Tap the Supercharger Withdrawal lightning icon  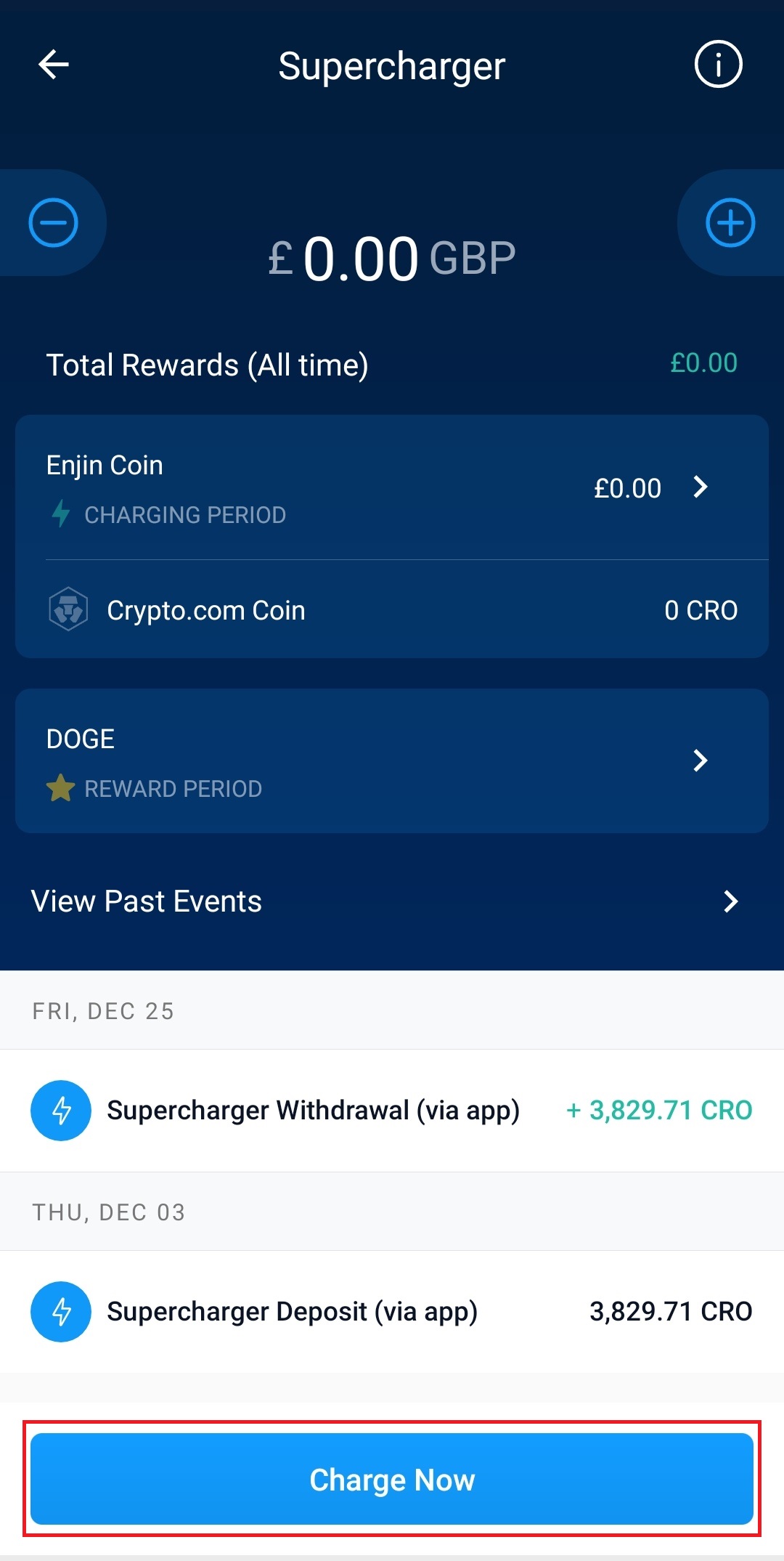(x=62, y=1110)
